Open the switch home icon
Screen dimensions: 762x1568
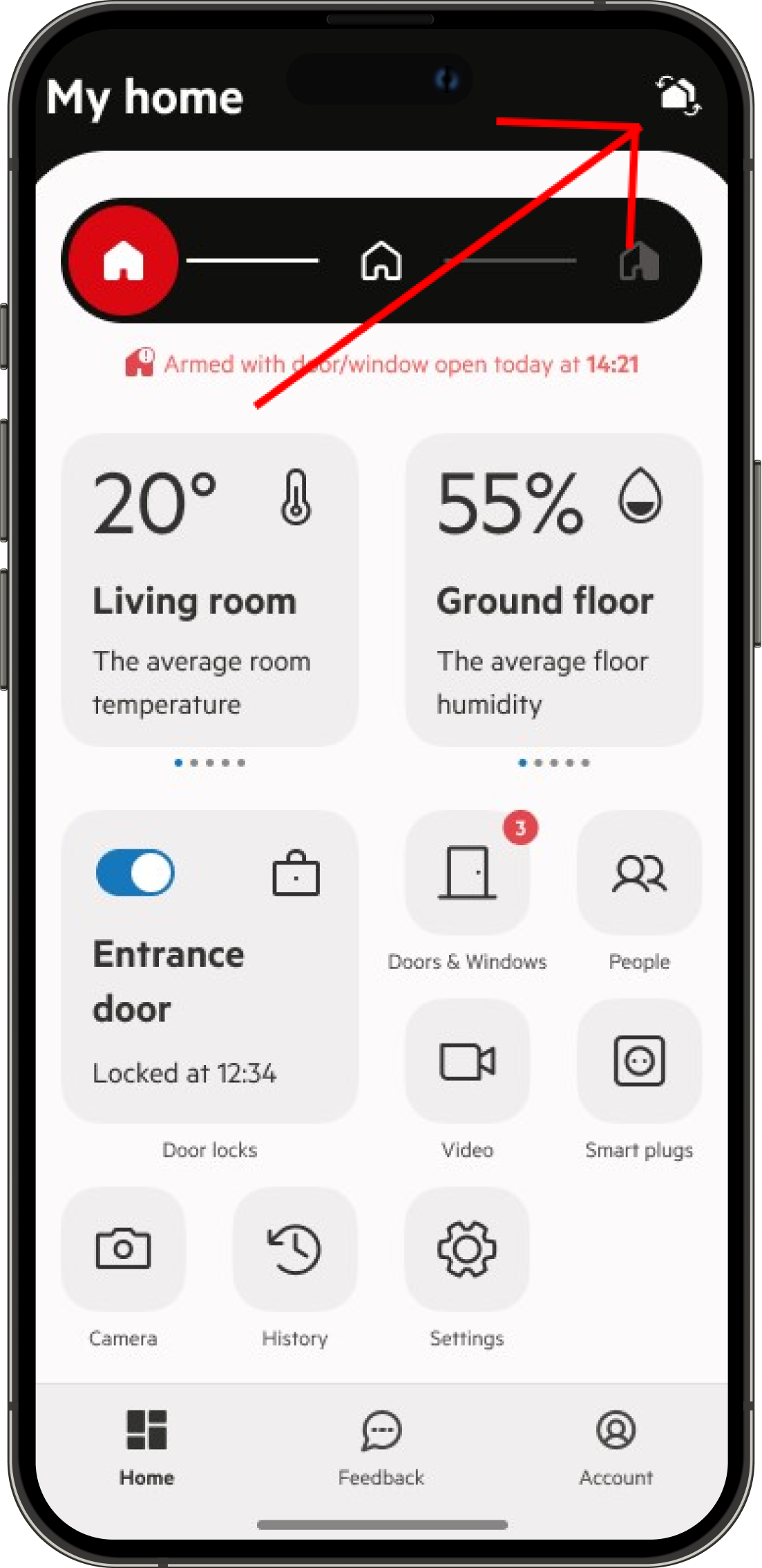click(x=677, y=95)
